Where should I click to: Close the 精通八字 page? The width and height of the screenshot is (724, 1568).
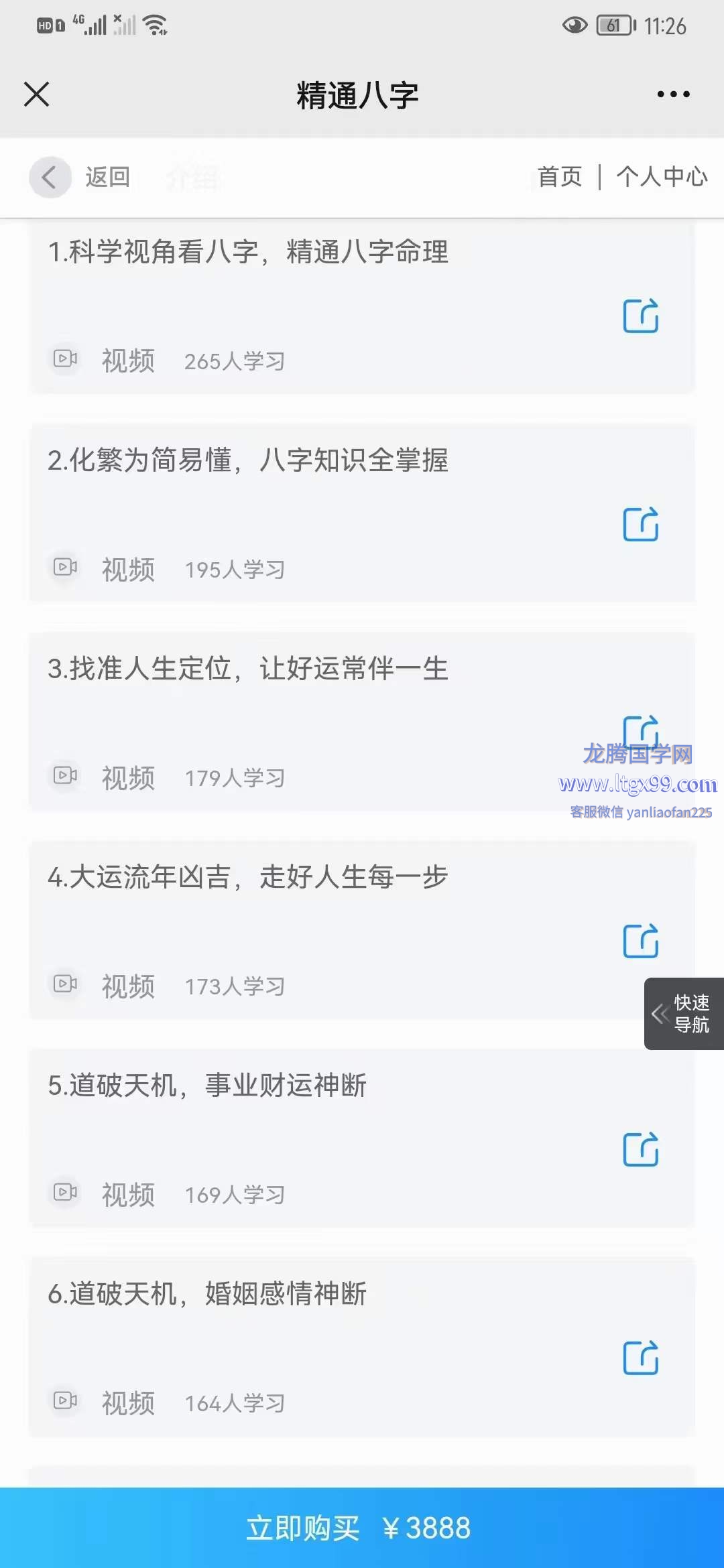[37, 94]
